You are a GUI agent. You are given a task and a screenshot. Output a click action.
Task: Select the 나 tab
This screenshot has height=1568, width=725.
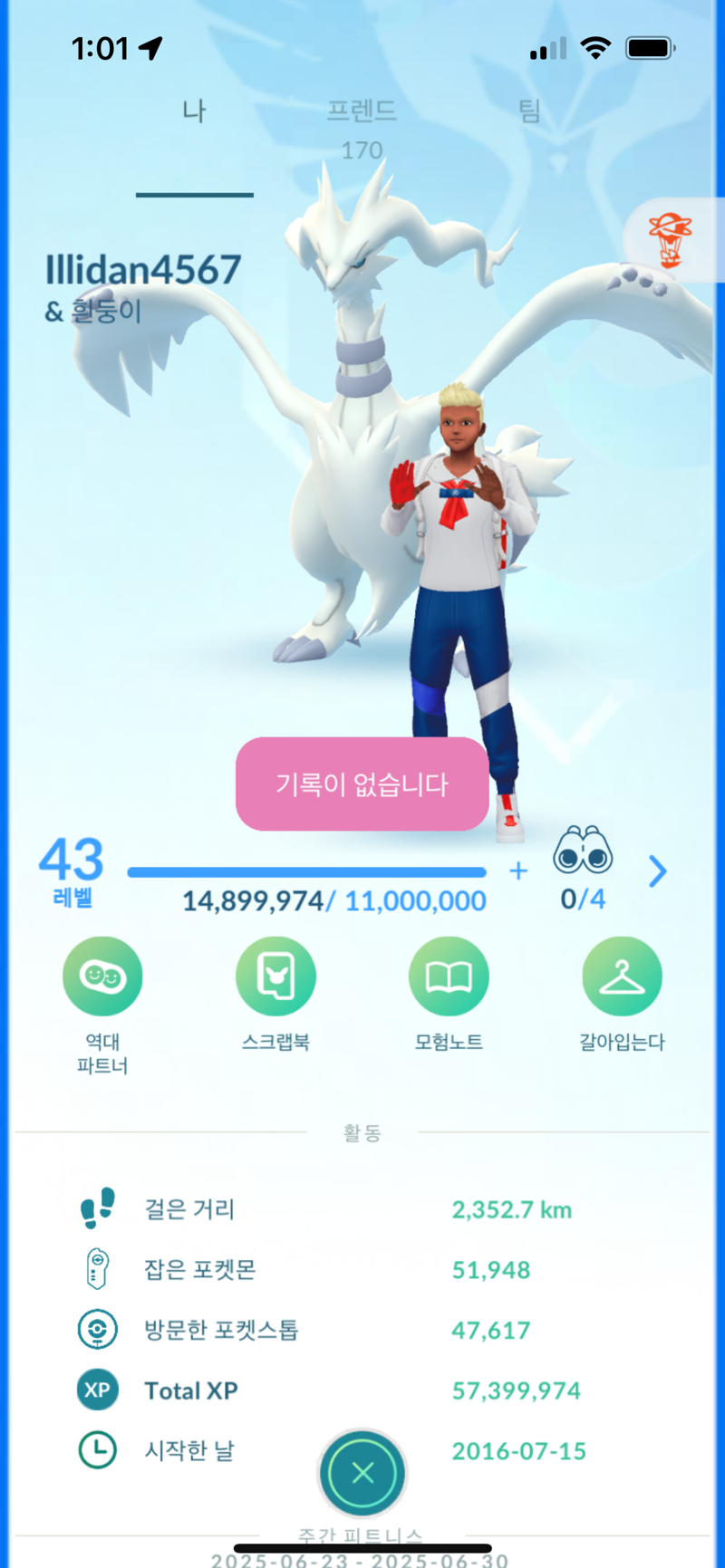coord(194,111)
